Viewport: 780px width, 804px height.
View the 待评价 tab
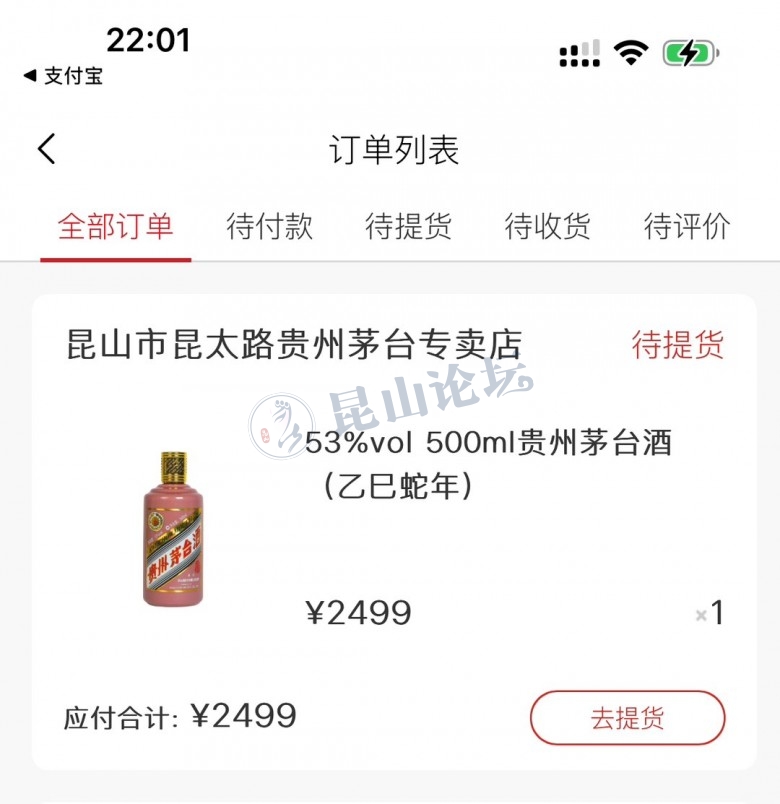click(687, 226)
